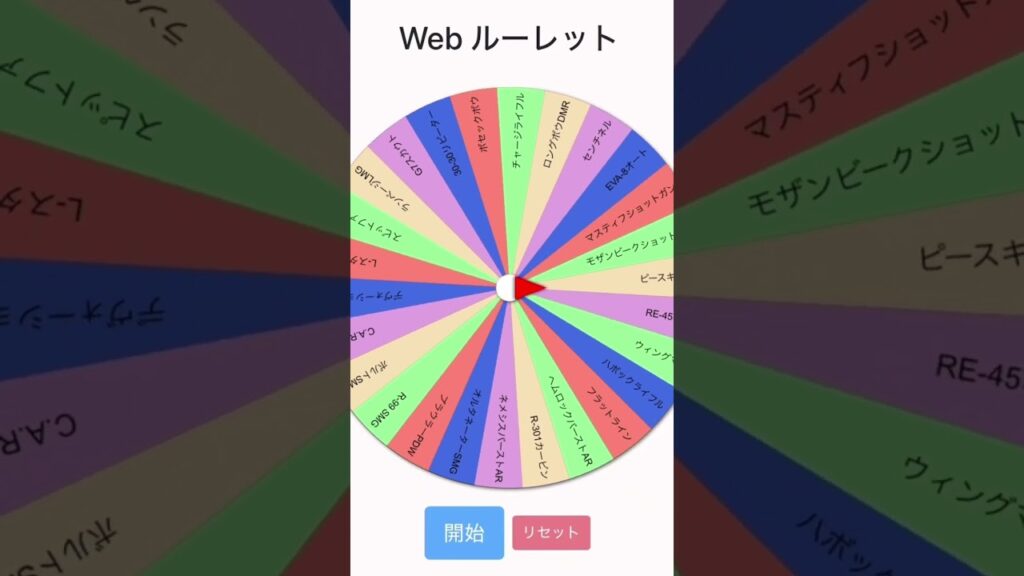1024x576 pixels.
Task: Tap the 開始 button to spin
Action: click(464, 532)
